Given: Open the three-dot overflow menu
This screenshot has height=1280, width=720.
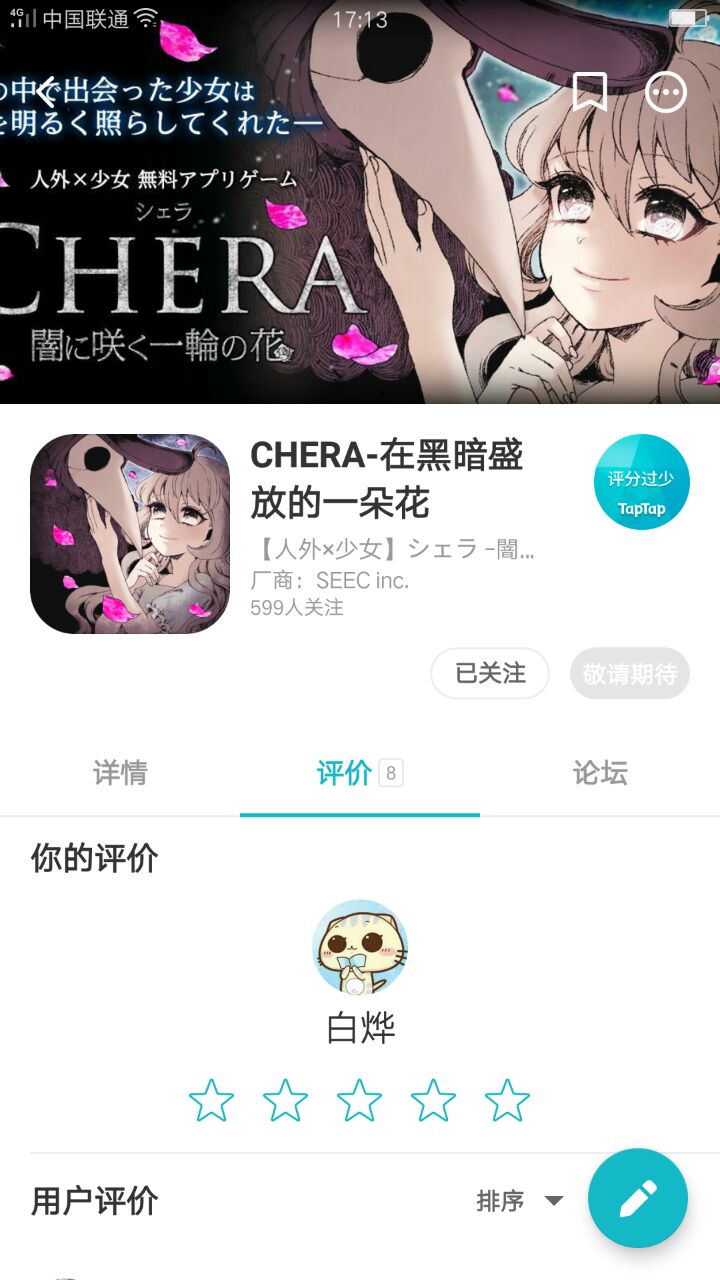Looking at the screenshot, I should [666, 93].
